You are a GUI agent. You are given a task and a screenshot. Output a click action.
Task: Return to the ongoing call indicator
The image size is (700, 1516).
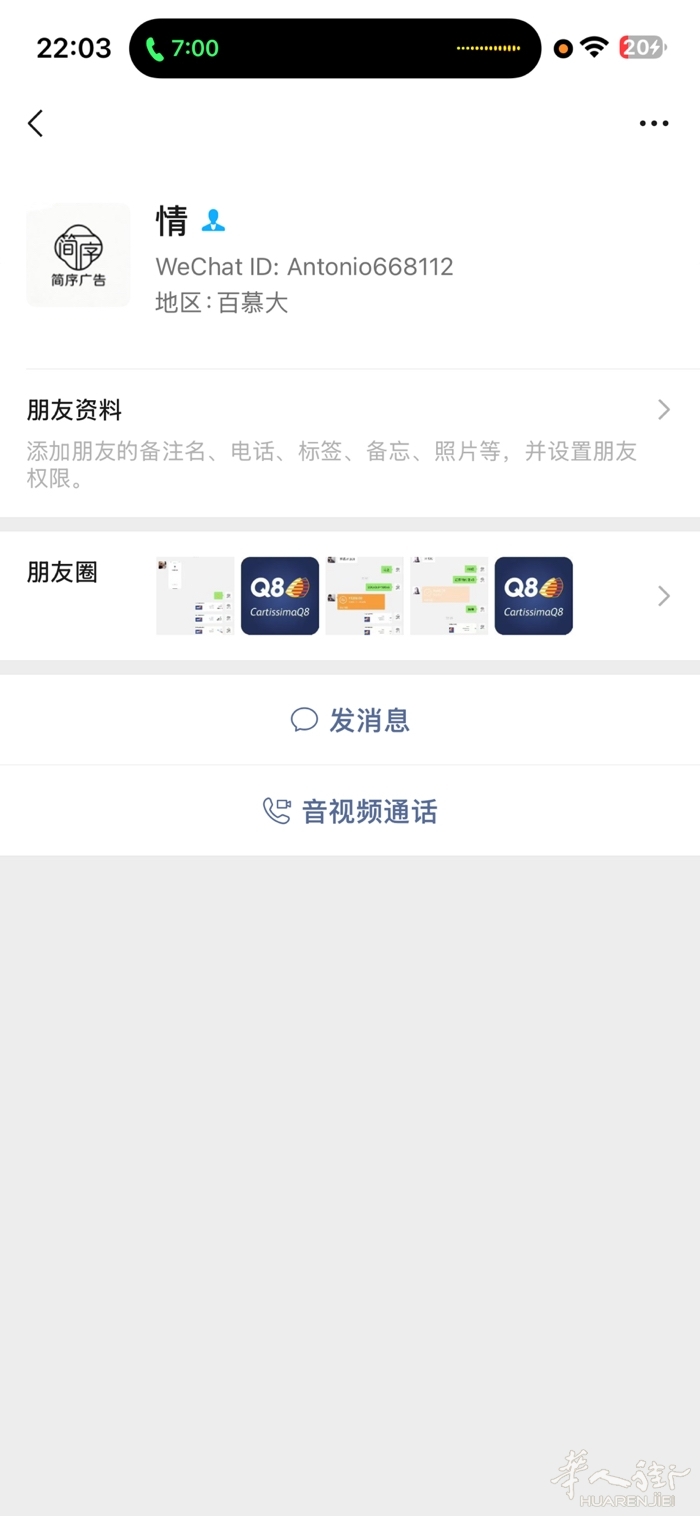pyautogui.click(x=183, y=48)
